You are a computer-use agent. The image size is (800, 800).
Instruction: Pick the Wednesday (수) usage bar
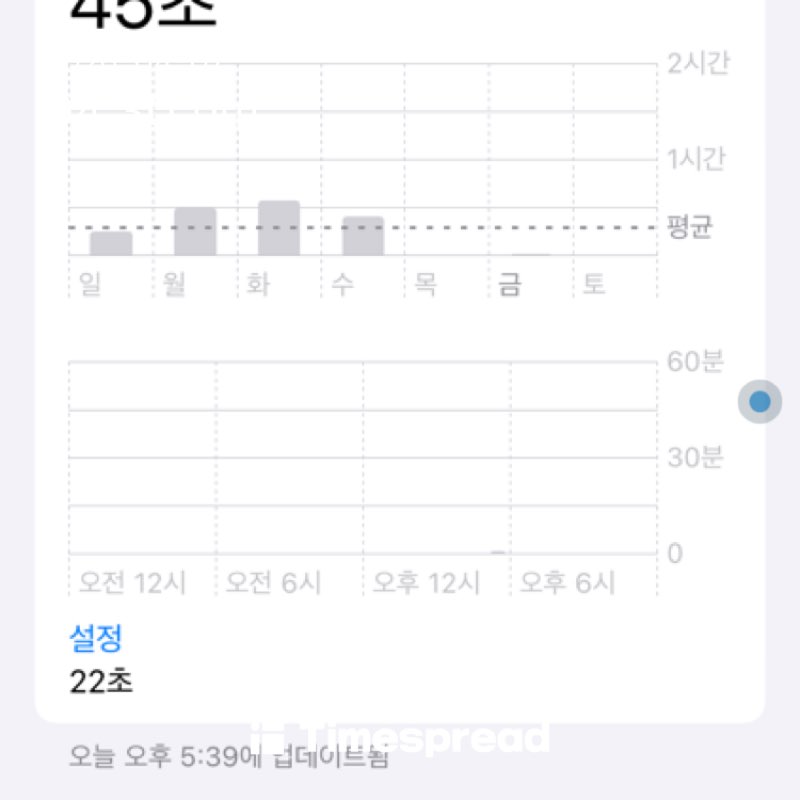pyautogui.click(x=363, y=236)
